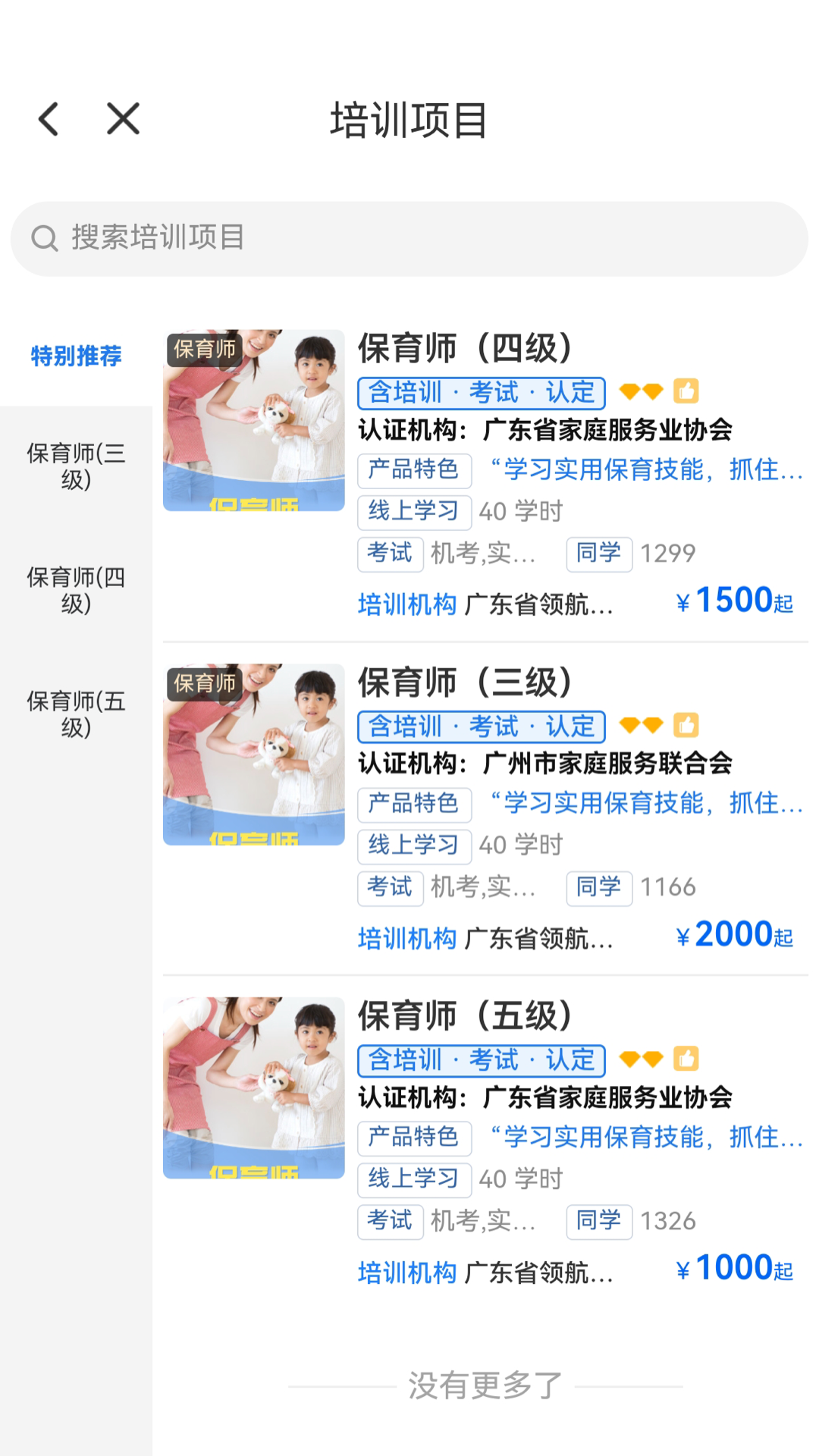Viewport: 819px width, 1456px height.
Task: Go back to the previous page
Action: pyautogui.click(x=49, y=120)
